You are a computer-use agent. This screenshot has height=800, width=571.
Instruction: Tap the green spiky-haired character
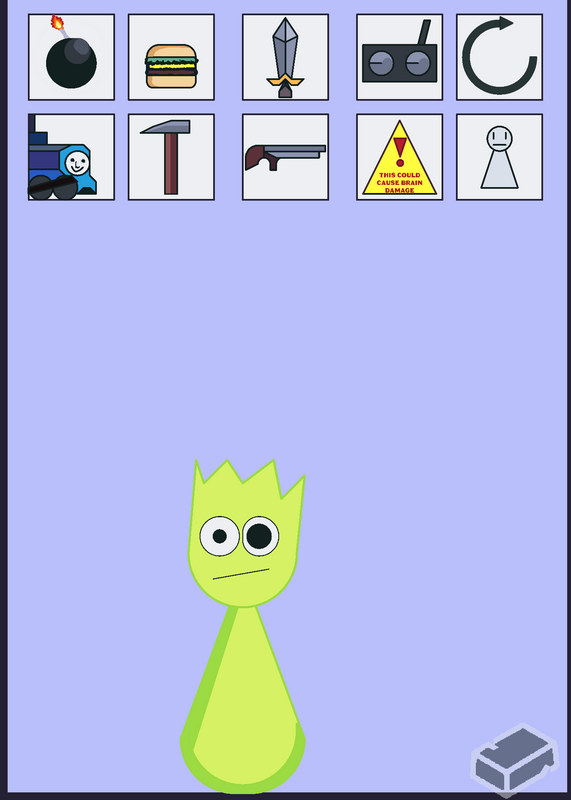tap(243, 627)
